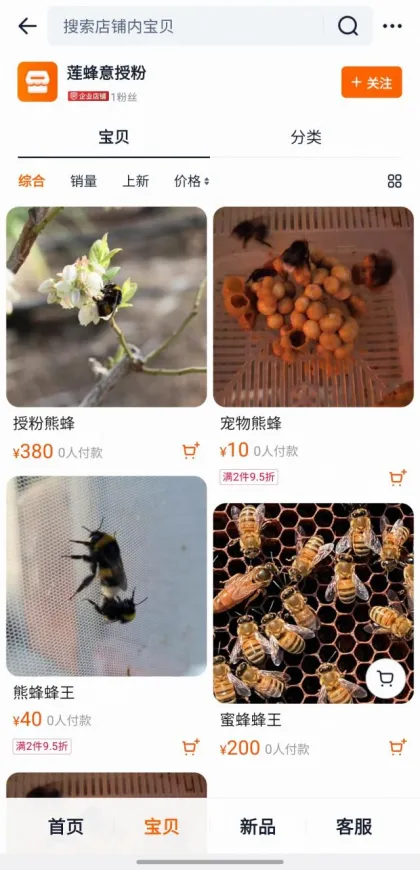The image size is (420, 870).
Task: Toggle the grid layout view icon
Action: pyautogui.click(x=394, y=181)
